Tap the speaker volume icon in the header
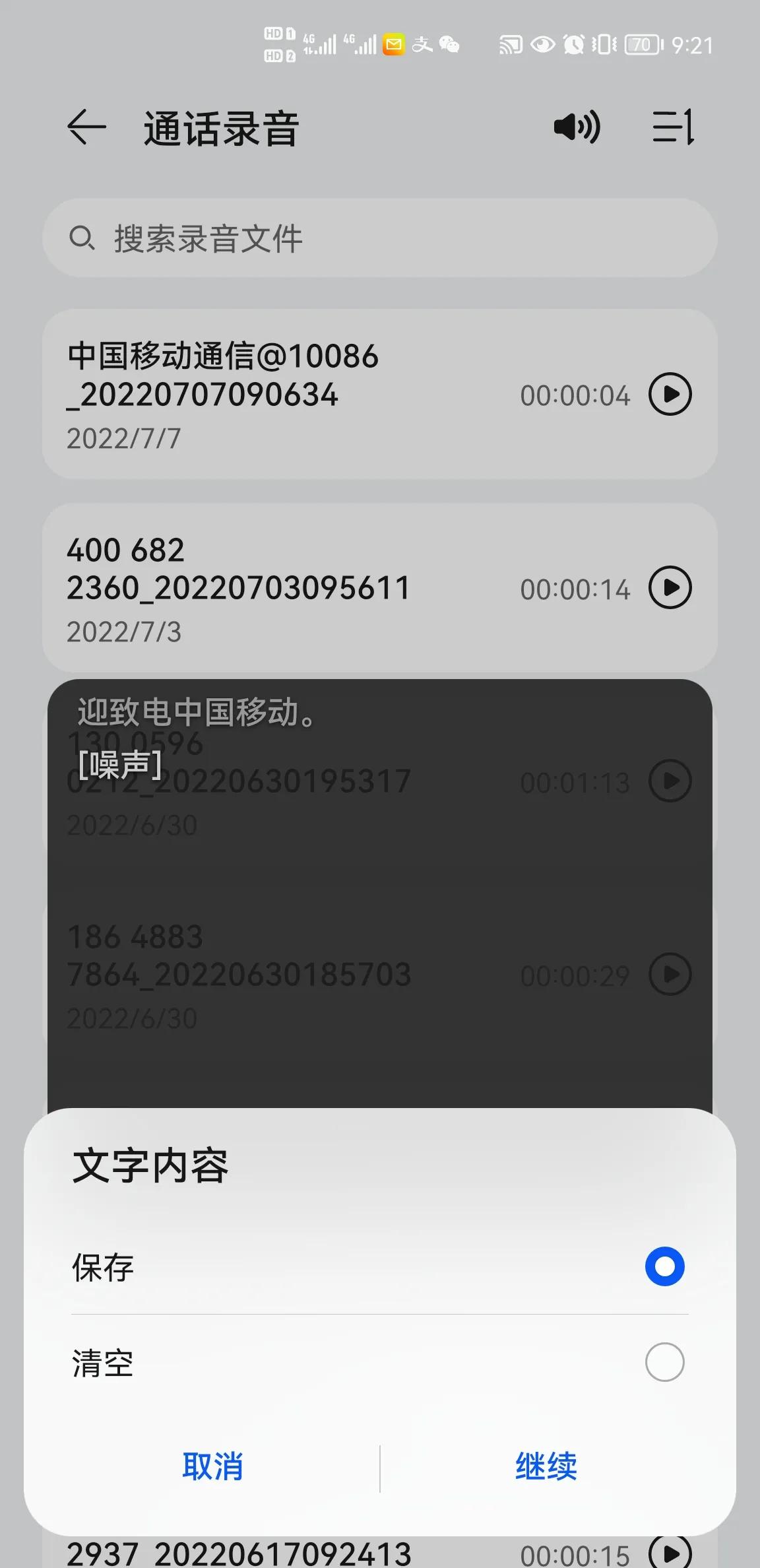This screenshot has width=760, height=1568. tap(577, 127)
